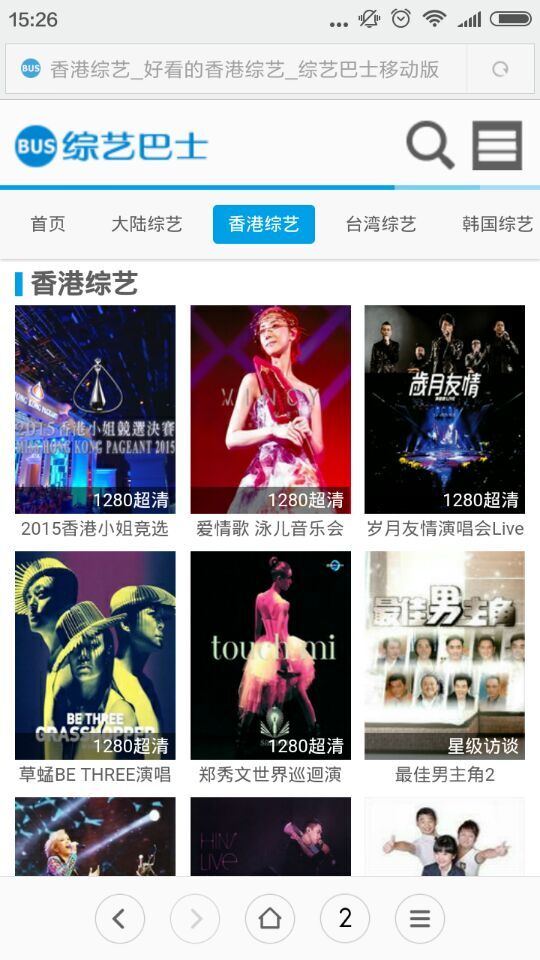Select the 香港综艺 tab
540x960 pixels.
[x=264, y=224]
